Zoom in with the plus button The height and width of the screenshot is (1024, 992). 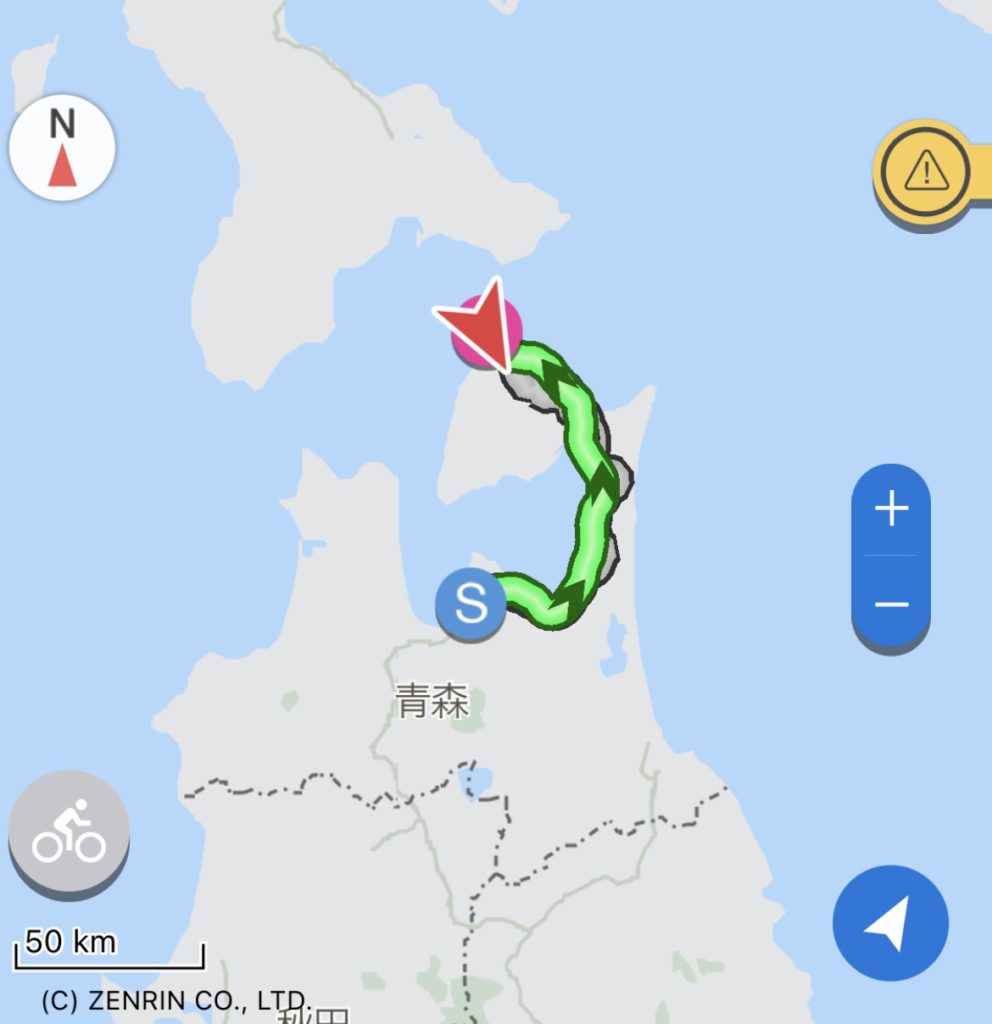click(x=891, y=510)
